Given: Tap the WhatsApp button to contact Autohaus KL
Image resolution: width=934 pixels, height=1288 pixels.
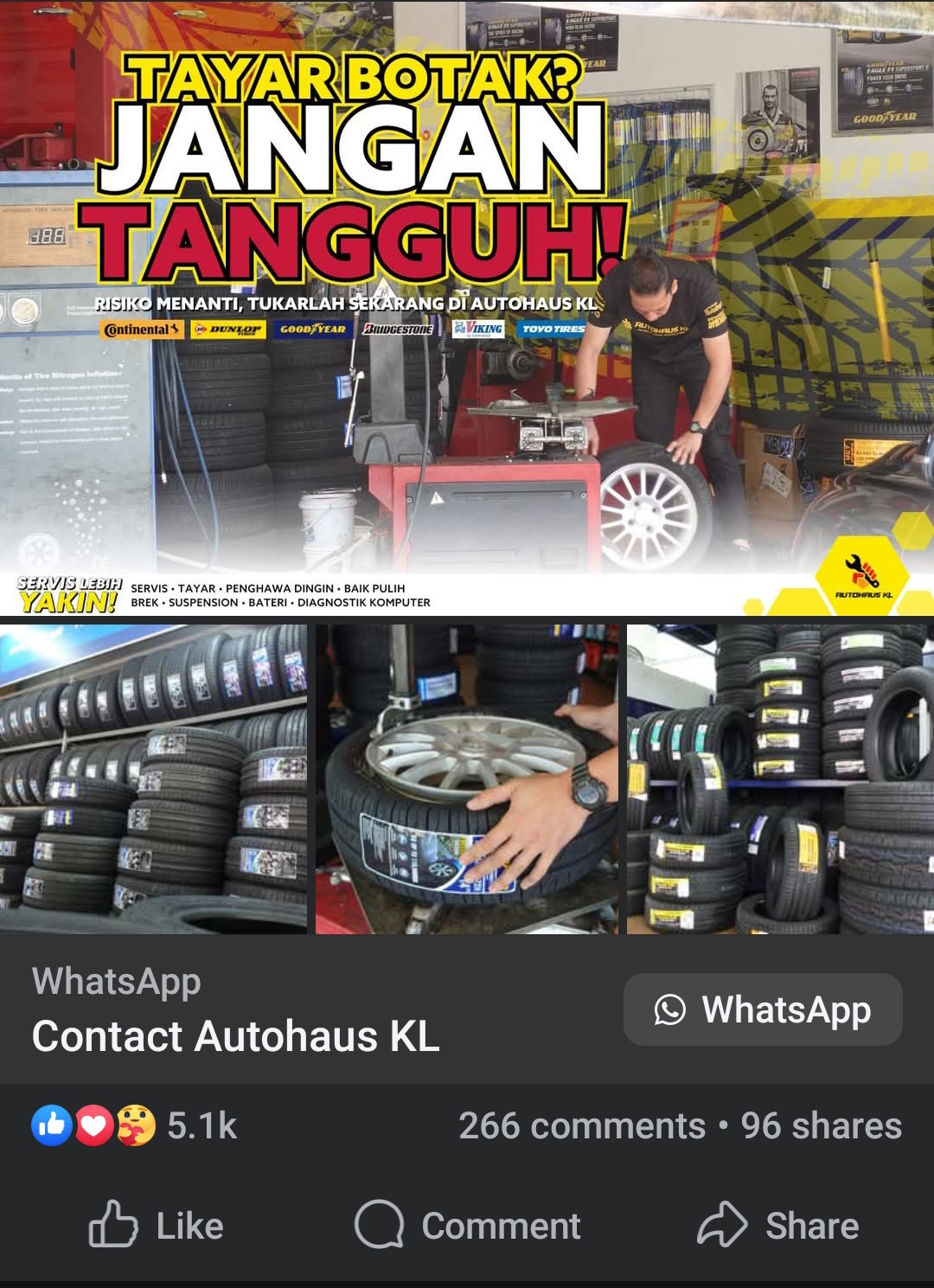Looking at the screenshot, I should 762,1009.
